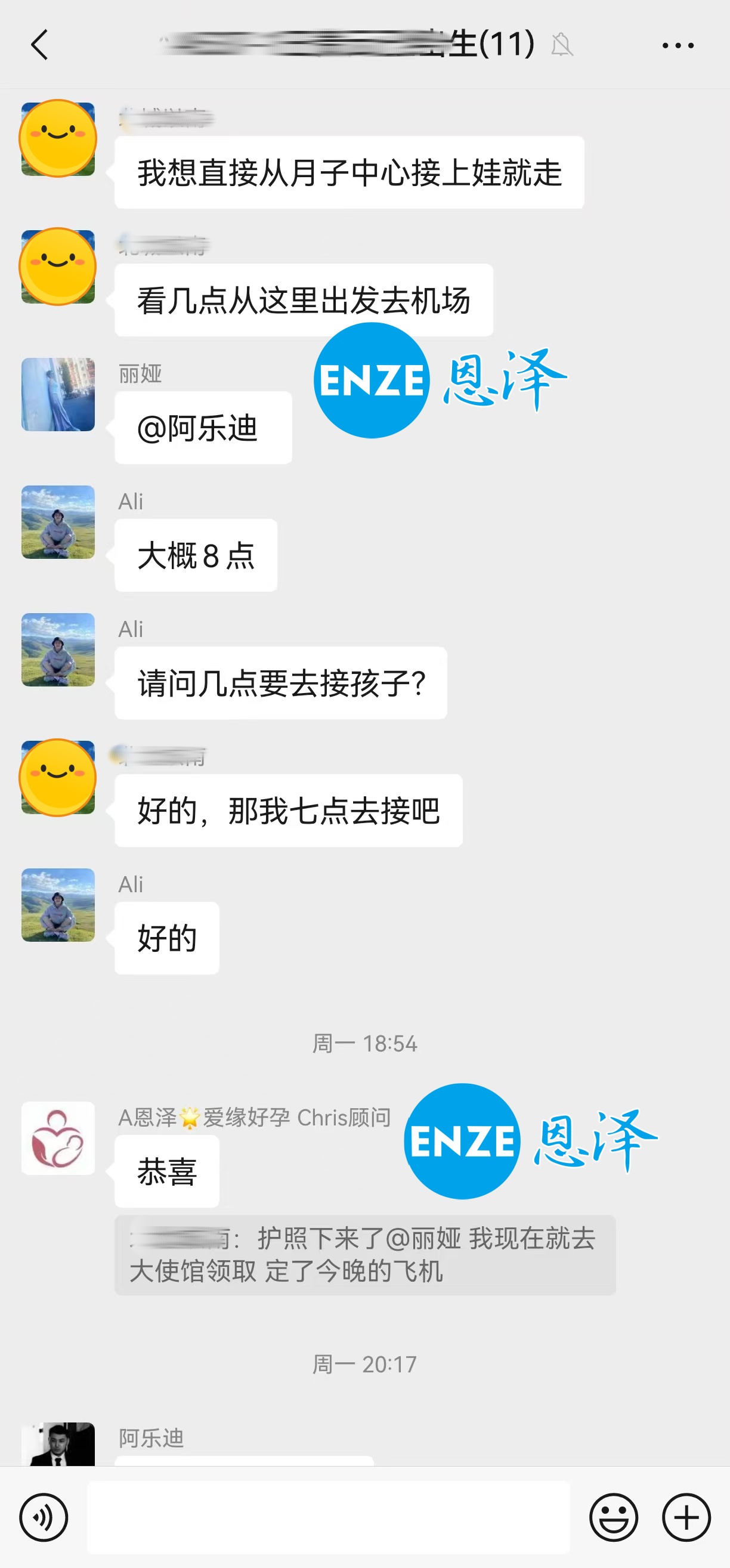The width and height of the screenshot is (730, 1568).
Task: Click the message text input field
Action: pyautogui.click(x=329, y=1517)
